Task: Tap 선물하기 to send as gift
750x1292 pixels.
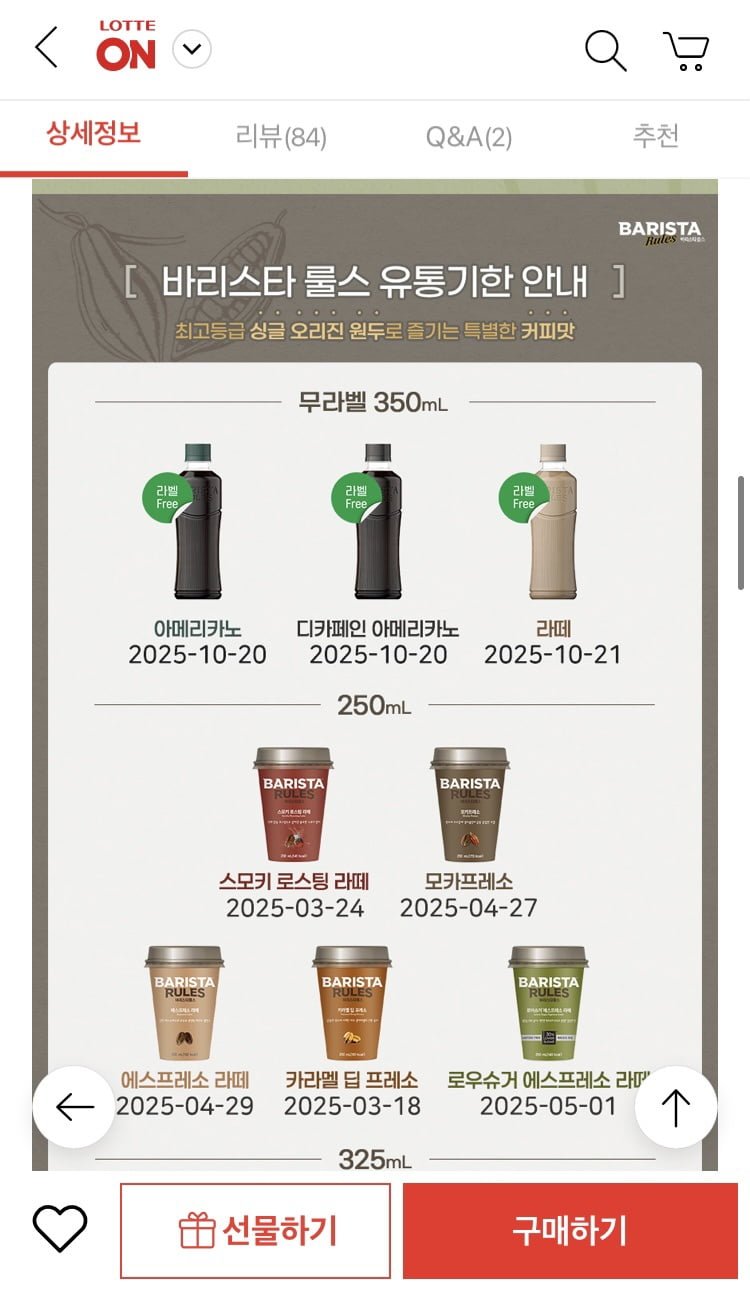Action: pyautogui.click(x=256, y=1231)
